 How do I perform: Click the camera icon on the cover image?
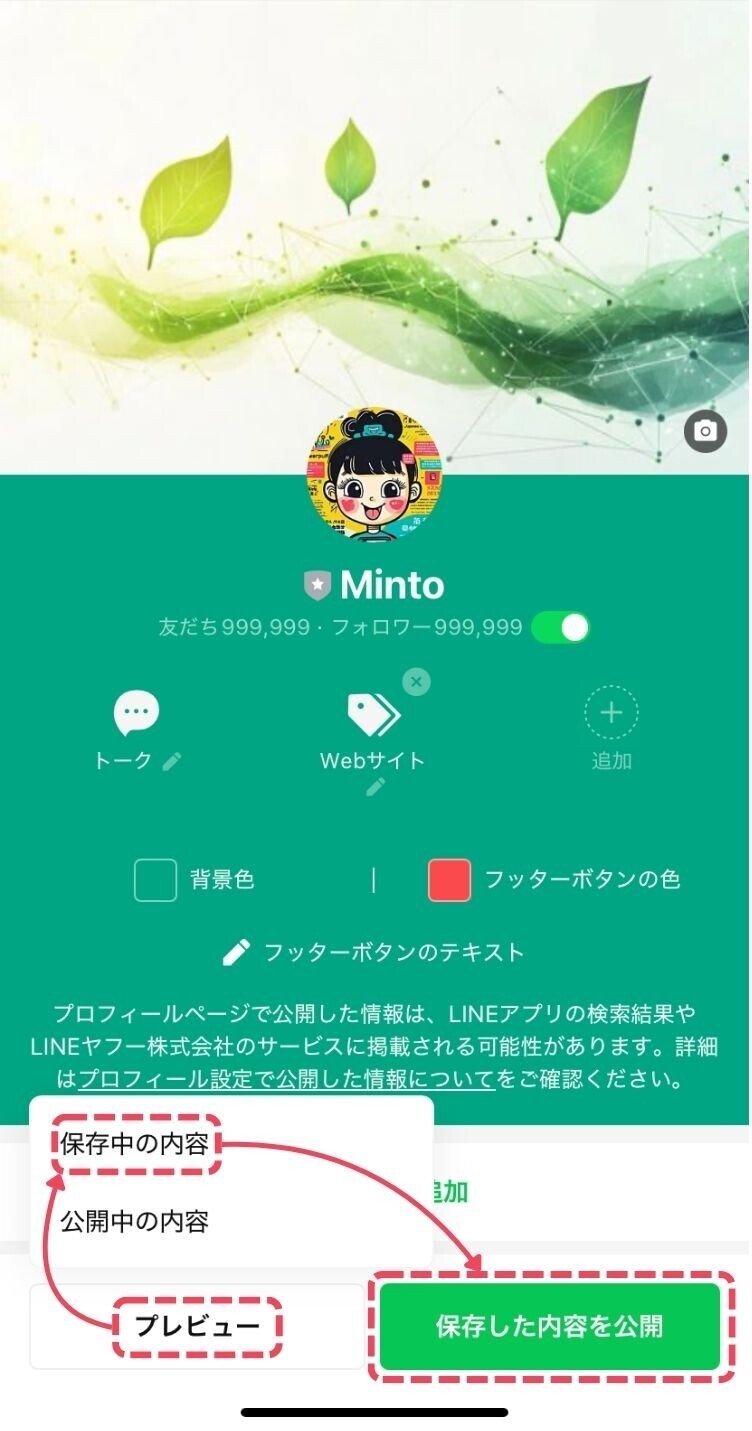(706, 429)
